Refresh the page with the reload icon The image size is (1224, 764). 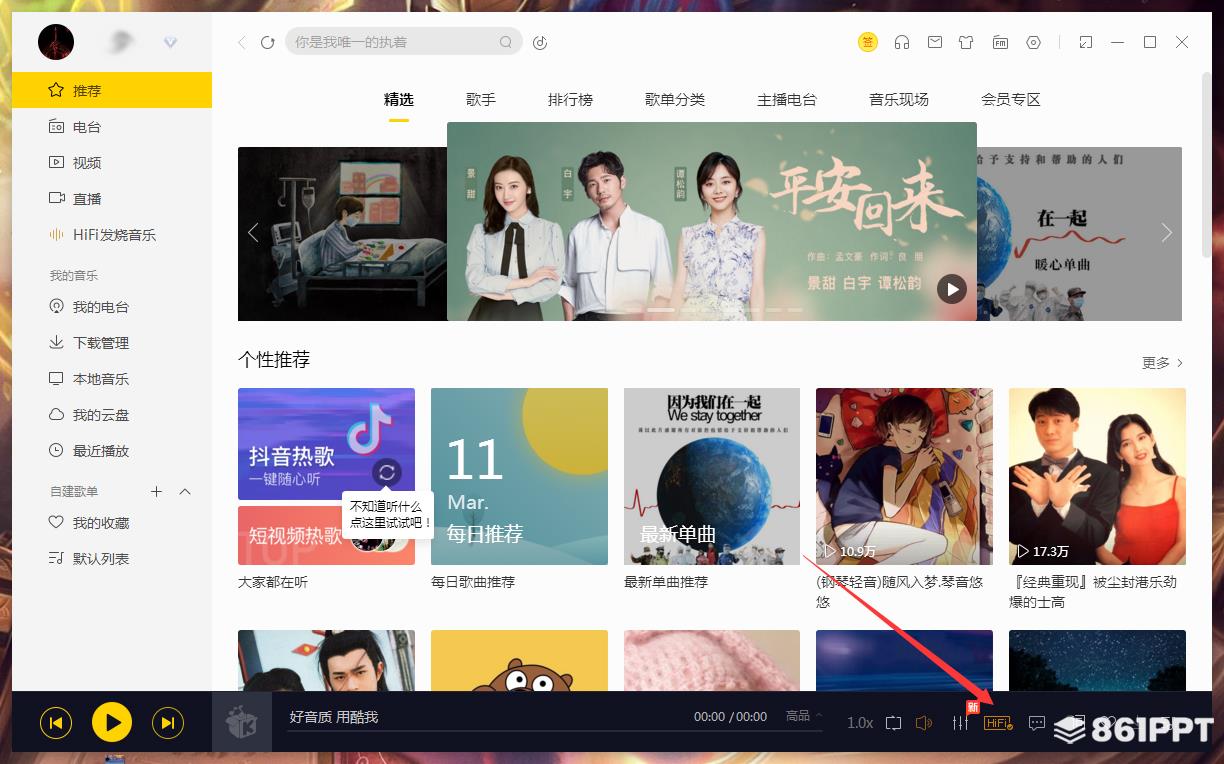pos(267,42)
